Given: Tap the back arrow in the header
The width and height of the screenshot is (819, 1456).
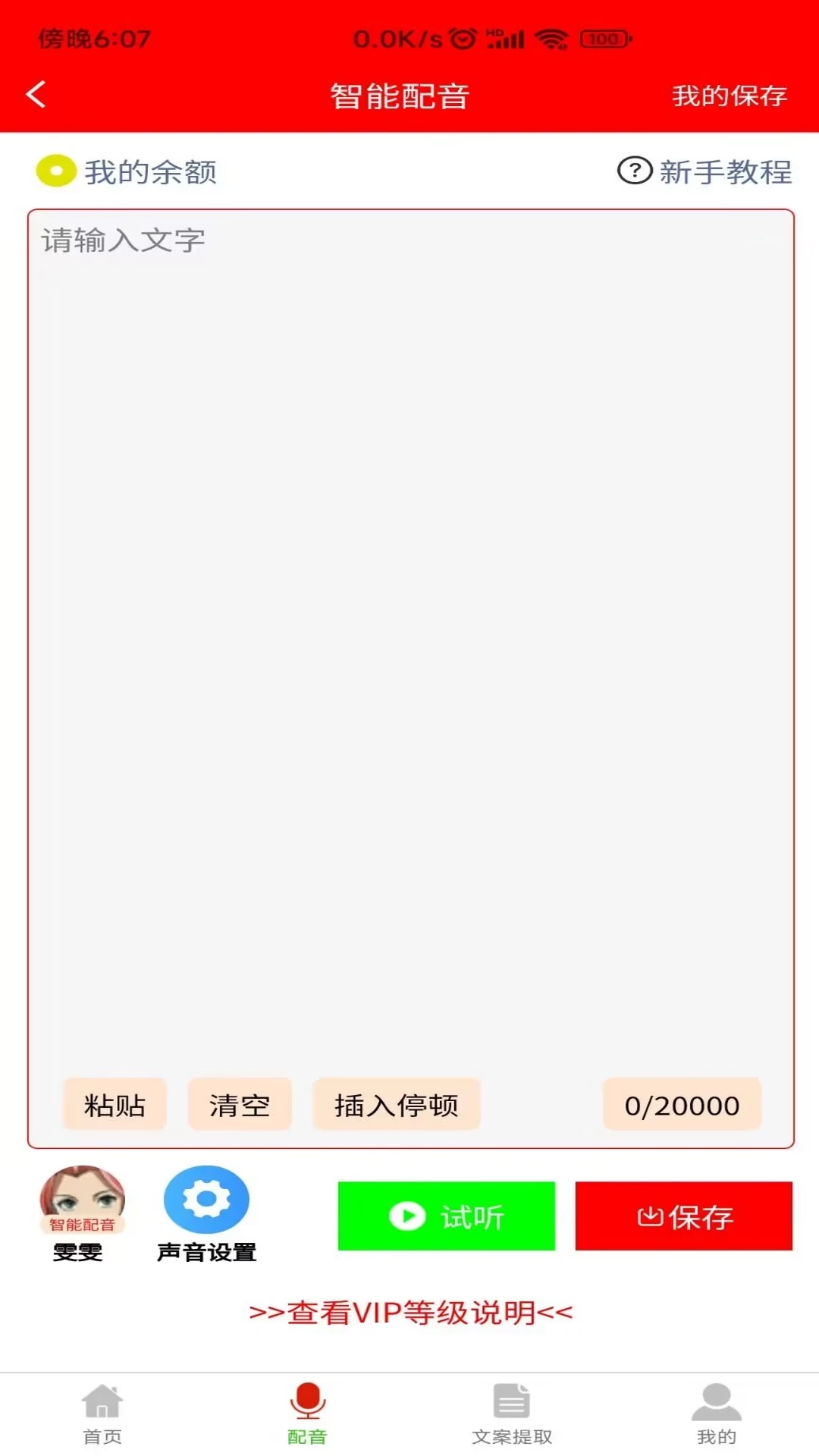Looking at the screenshot, I should (33, 95).
